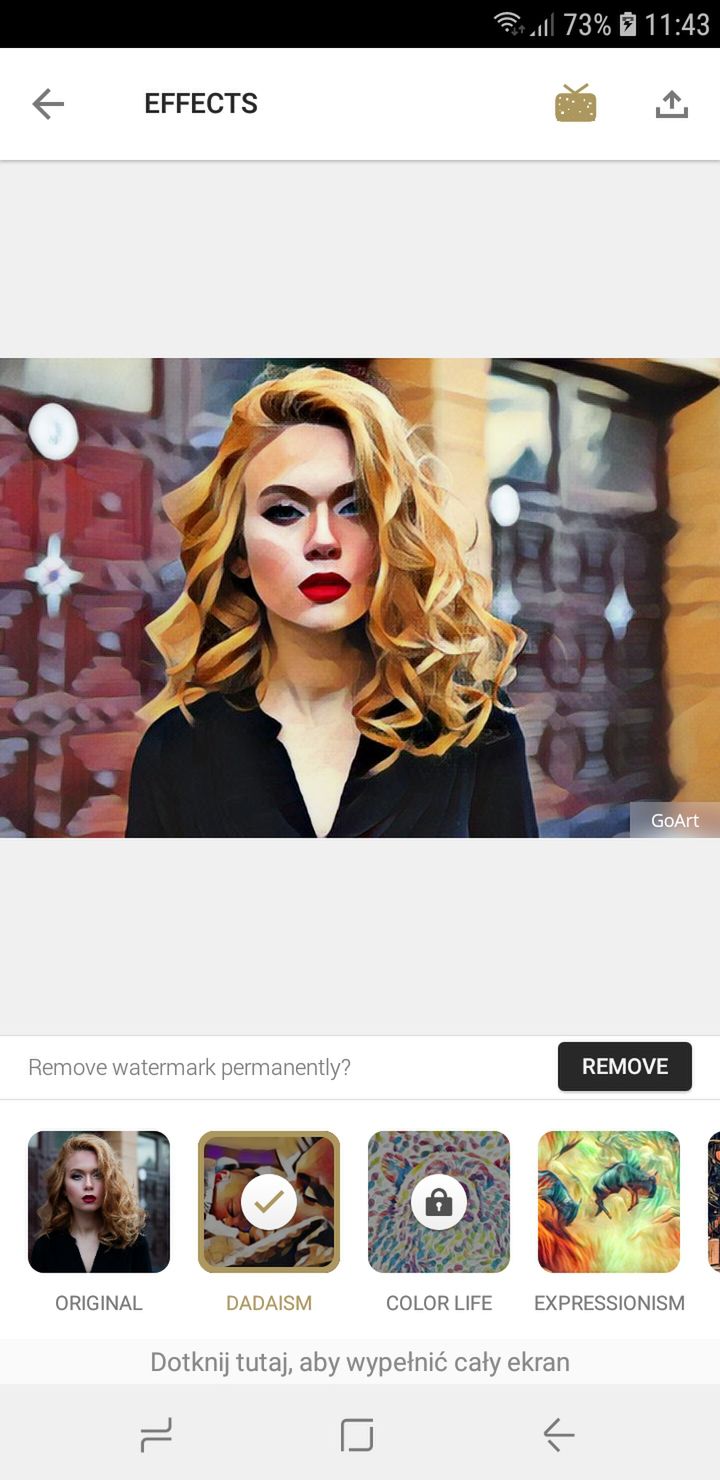Tap REMOVE to delete the watermark
The width and height of the screenshot is (720, 1480).
(x=625, y=1066)
